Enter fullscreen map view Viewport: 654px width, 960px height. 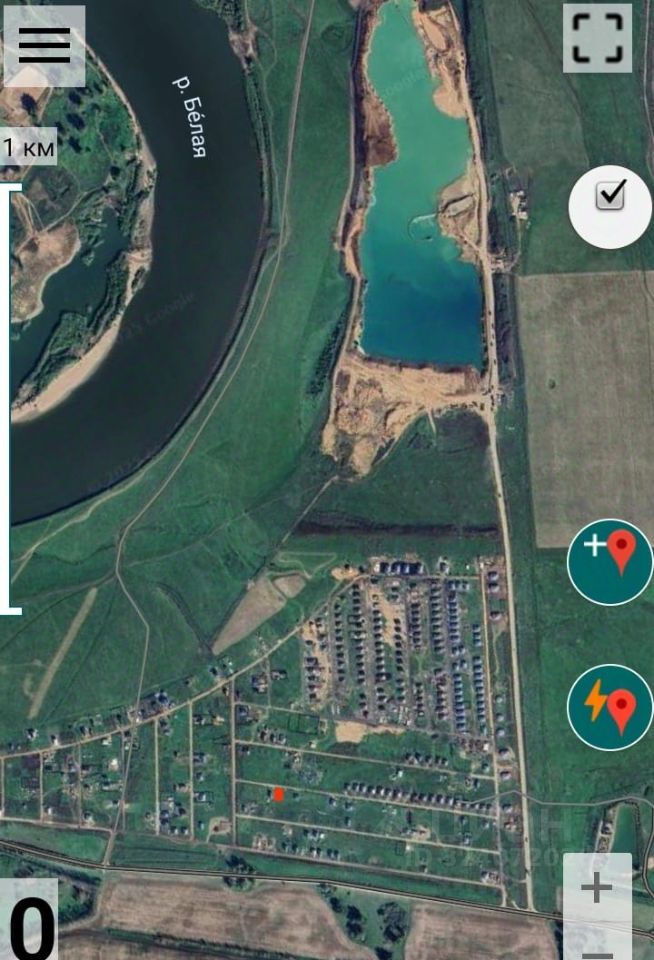coord(597,38)
